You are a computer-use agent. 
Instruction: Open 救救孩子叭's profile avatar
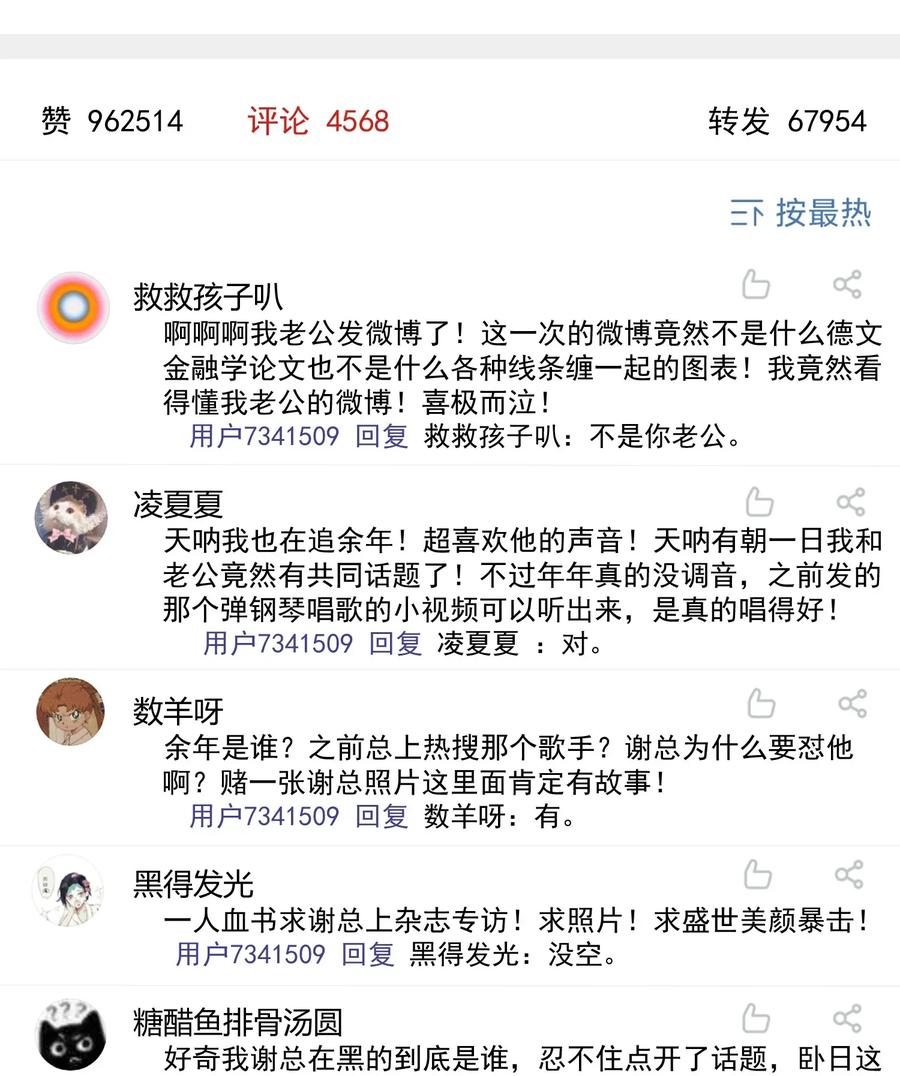tap(73, 307)
